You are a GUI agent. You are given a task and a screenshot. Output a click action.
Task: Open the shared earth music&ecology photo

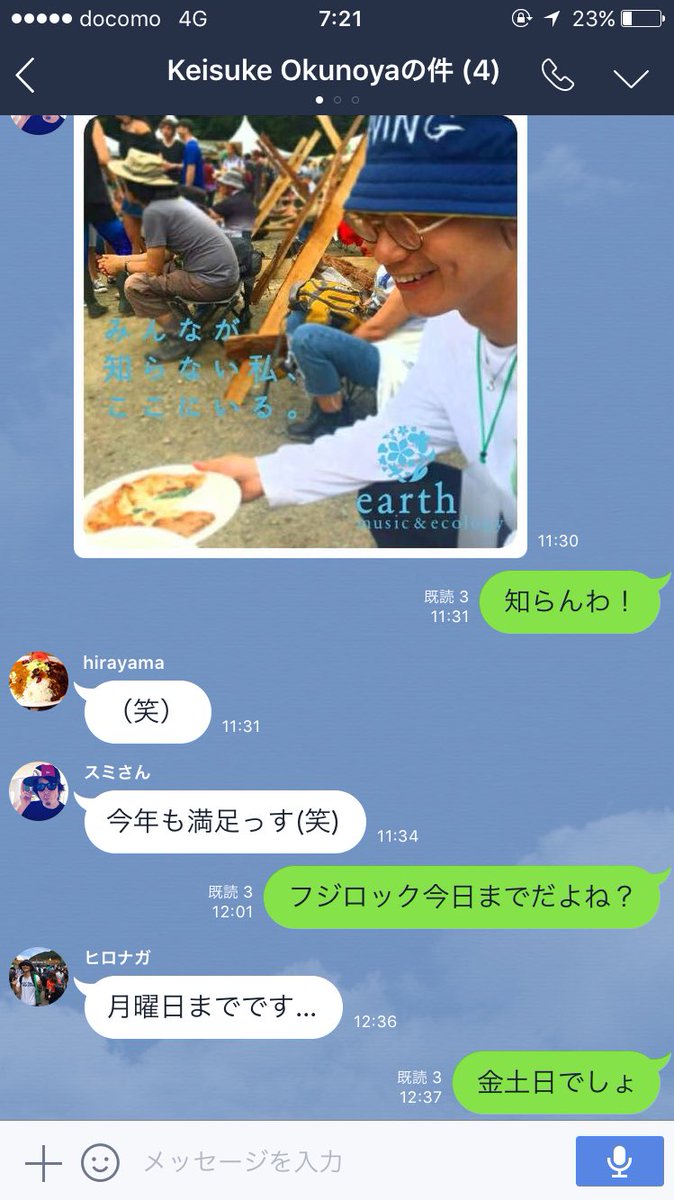(x=300, y=335)
